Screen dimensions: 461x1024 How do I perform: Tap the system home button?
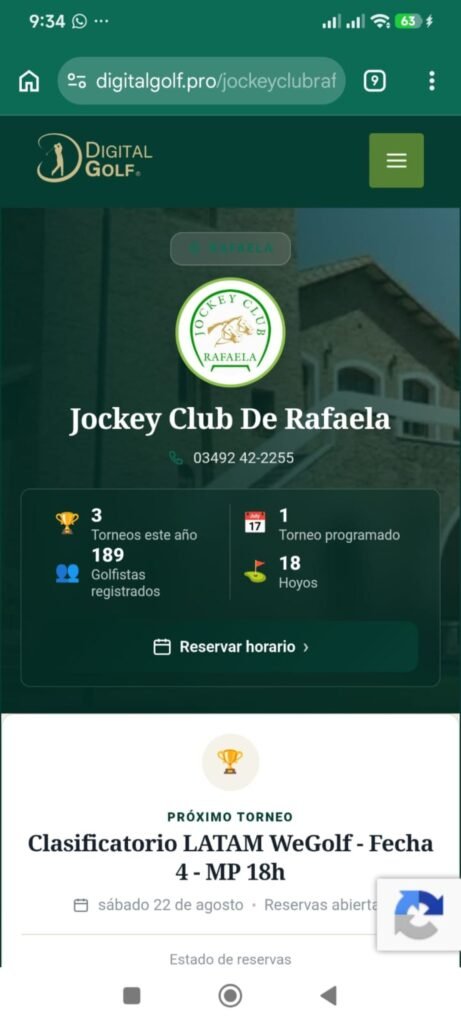click(x=230, y=996)
